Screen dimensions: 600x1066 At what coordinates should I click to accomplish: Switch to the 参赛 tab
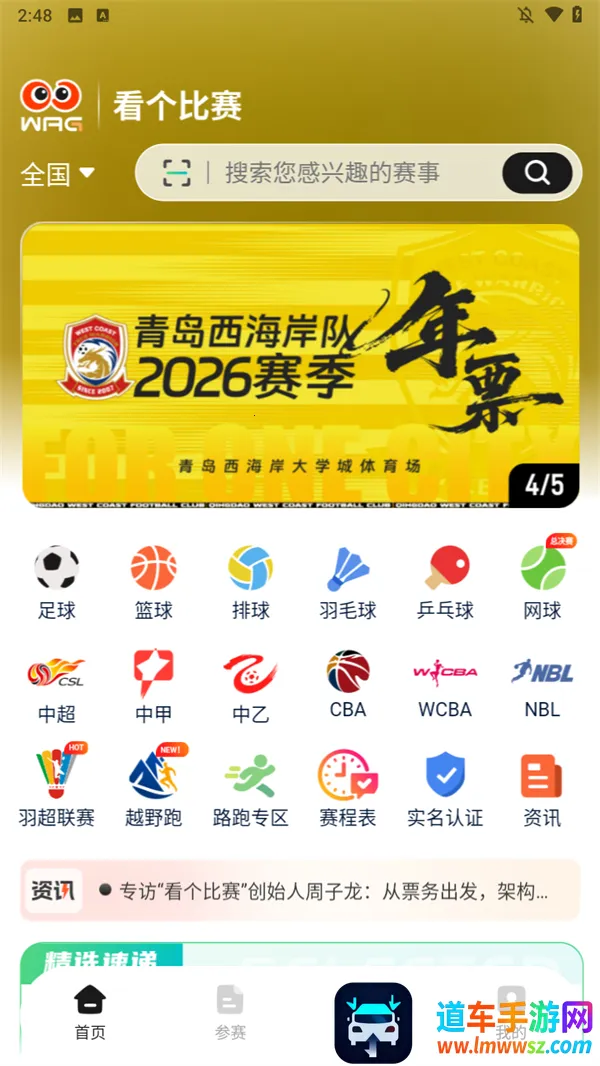pyautogui.click(x=230, y=1011)
